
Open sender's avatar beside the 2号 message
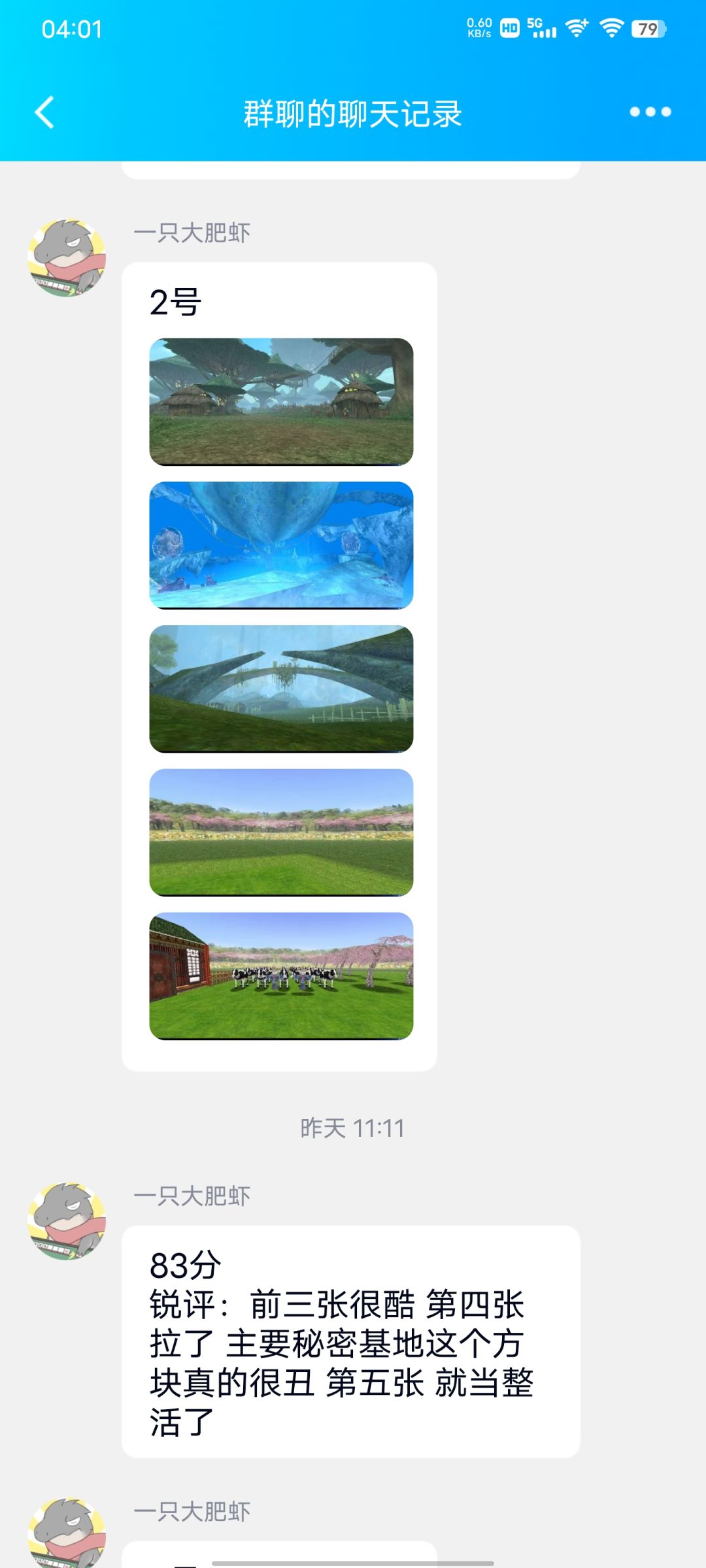pyautogui.click(x=67, y=257)
